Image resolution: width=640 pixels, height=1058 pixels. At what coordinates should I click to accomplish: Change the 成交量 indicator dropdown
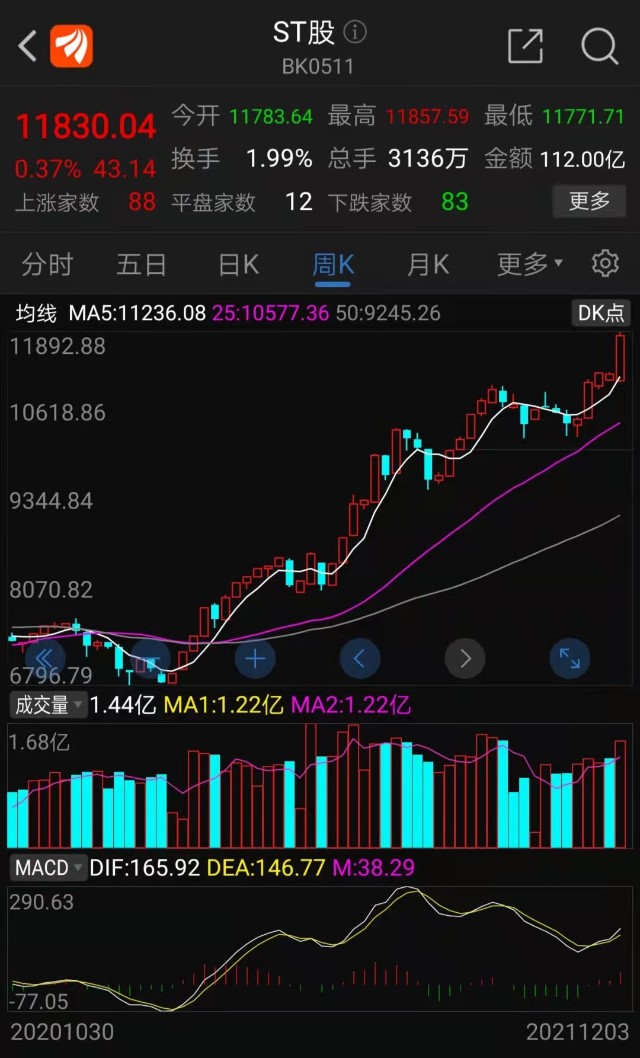tap(48, 705)
